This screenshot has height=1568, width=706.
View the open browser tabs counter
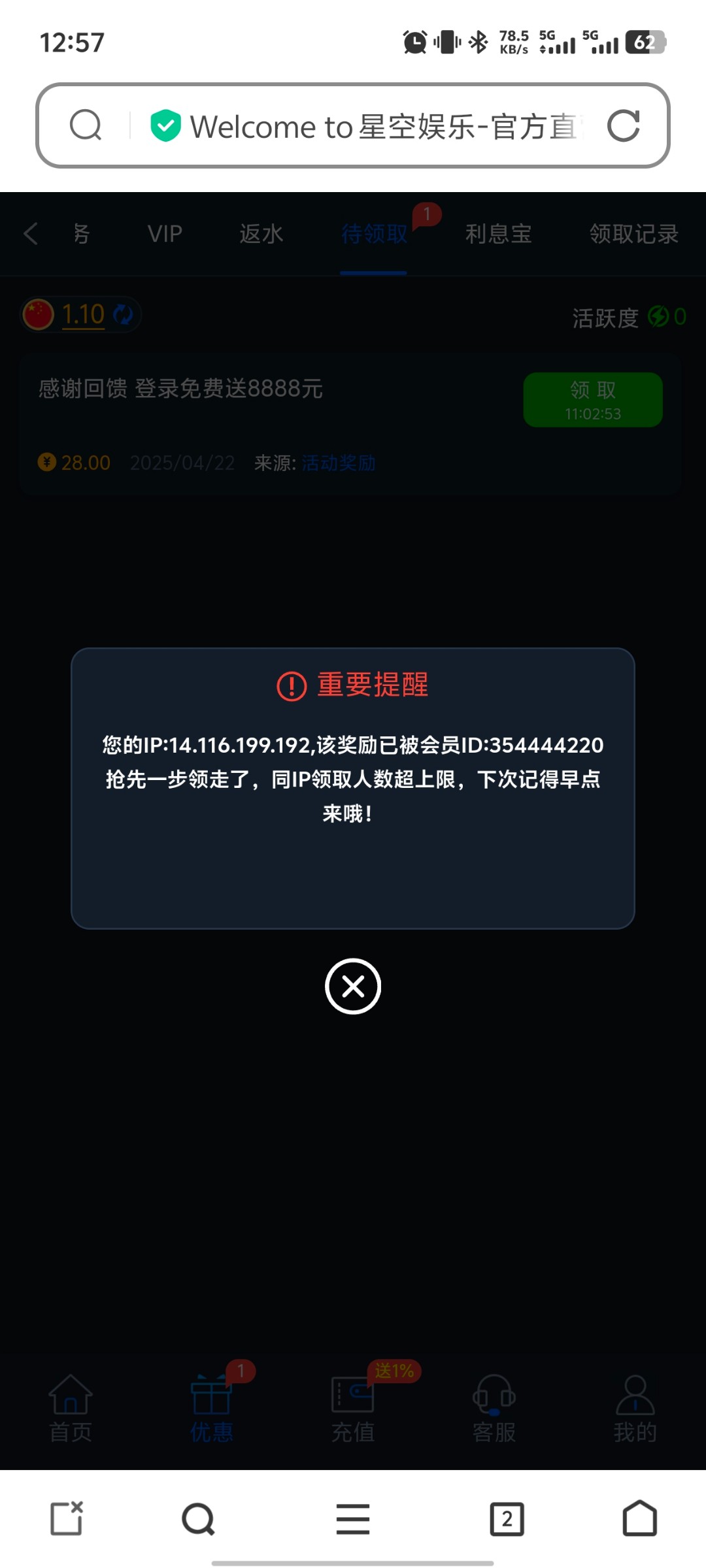(507, 1519)
